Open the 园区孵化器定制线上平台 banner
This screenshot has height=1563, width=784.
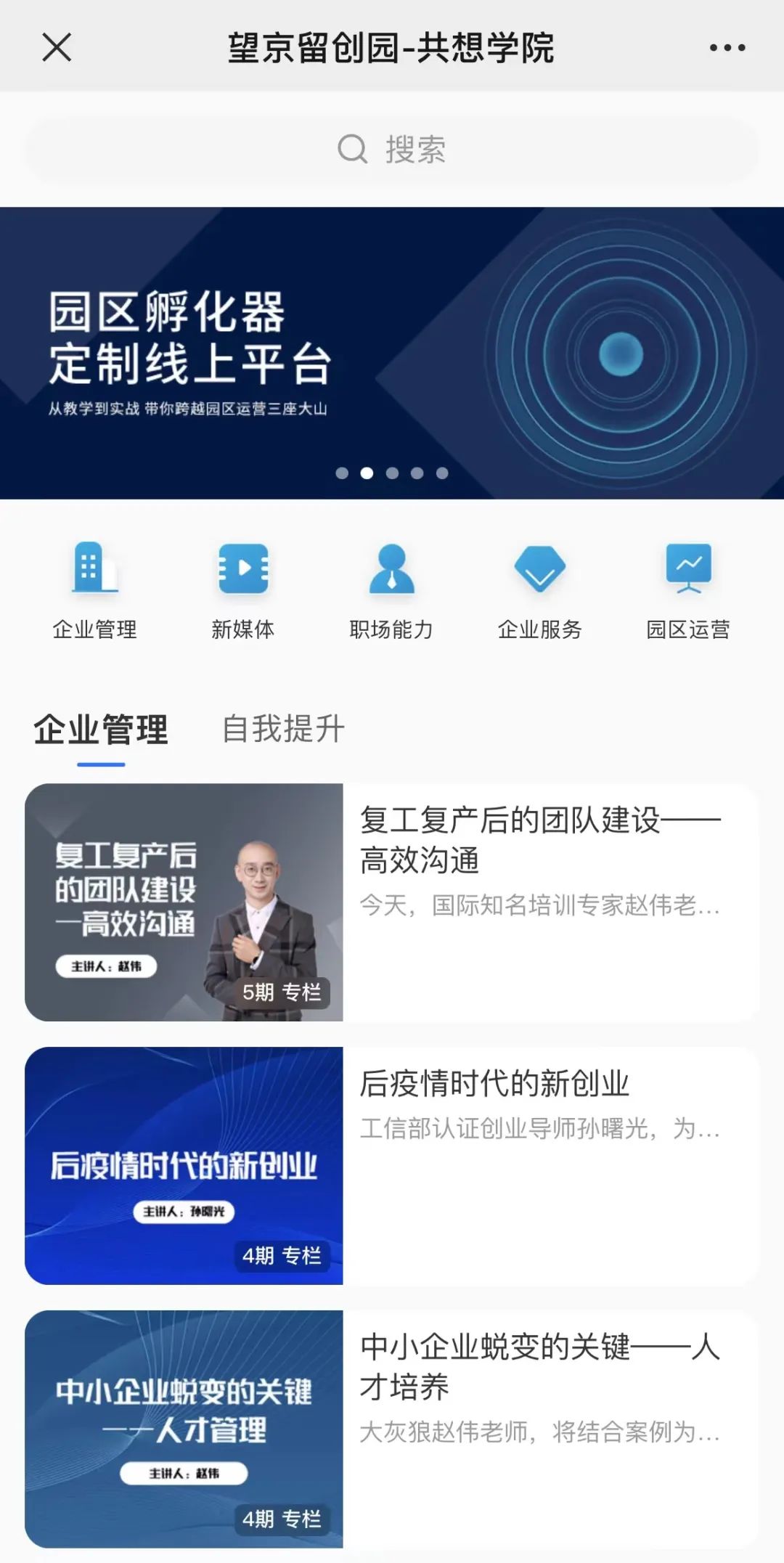coord(392,353)
